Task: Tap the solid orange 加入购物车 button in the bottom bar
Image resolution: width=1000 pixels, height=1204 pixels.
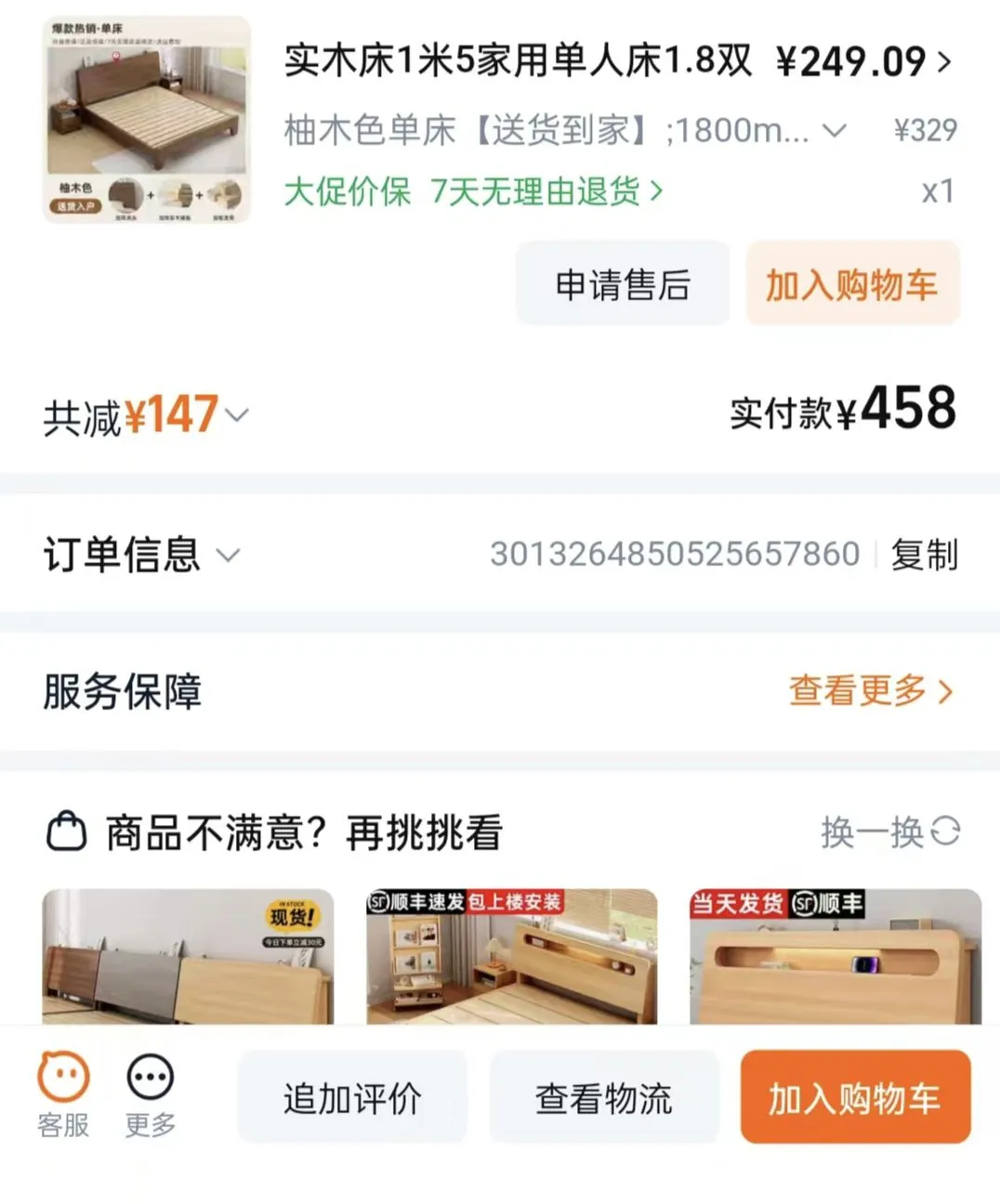Action: pyautogui.click(x=854, y=1098)
